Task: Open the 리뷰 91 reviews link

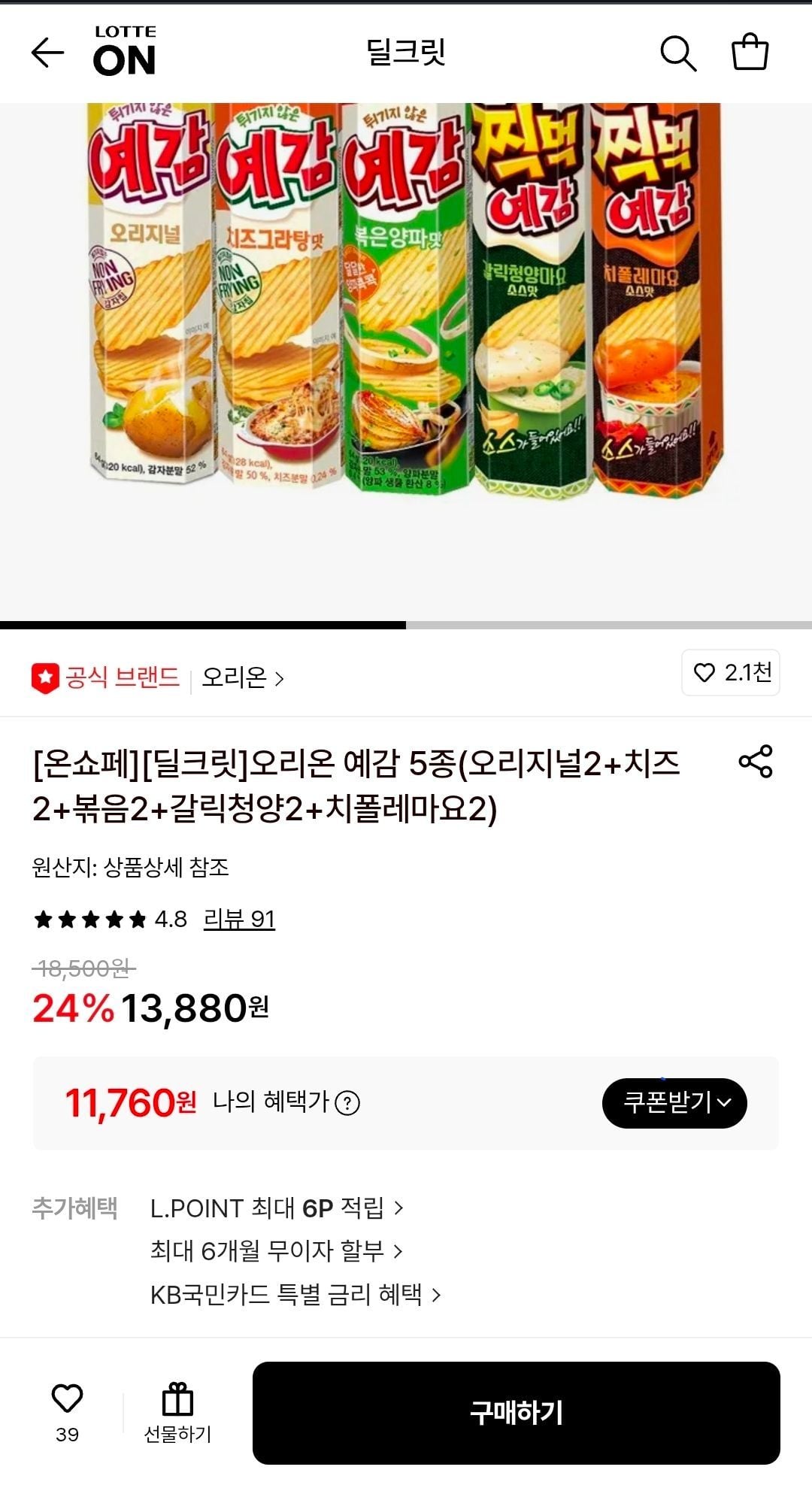Action: [239, 919]
